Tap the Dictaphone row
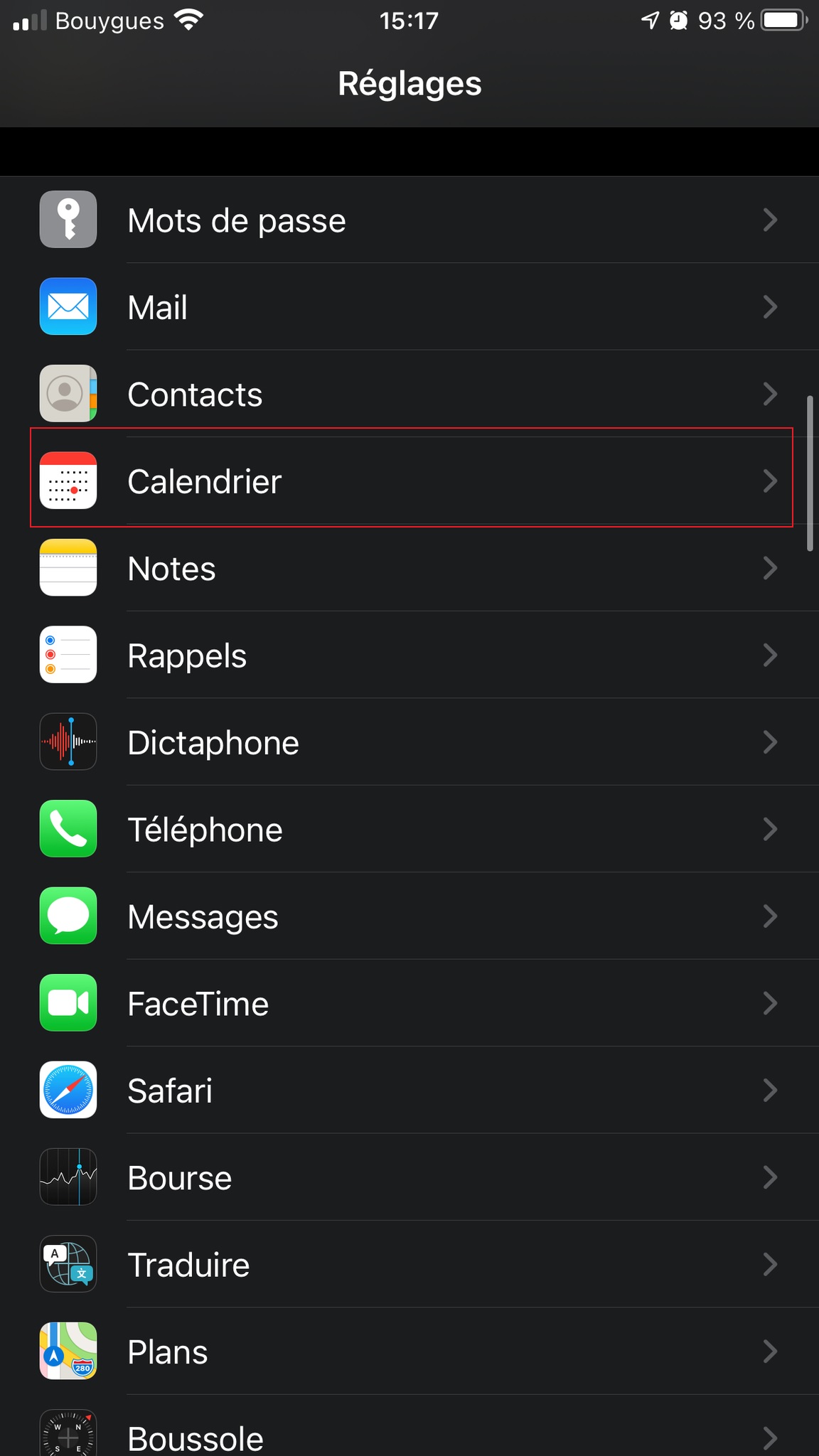Viewport: 819px width, 1456px height. [x=409, y=742]
